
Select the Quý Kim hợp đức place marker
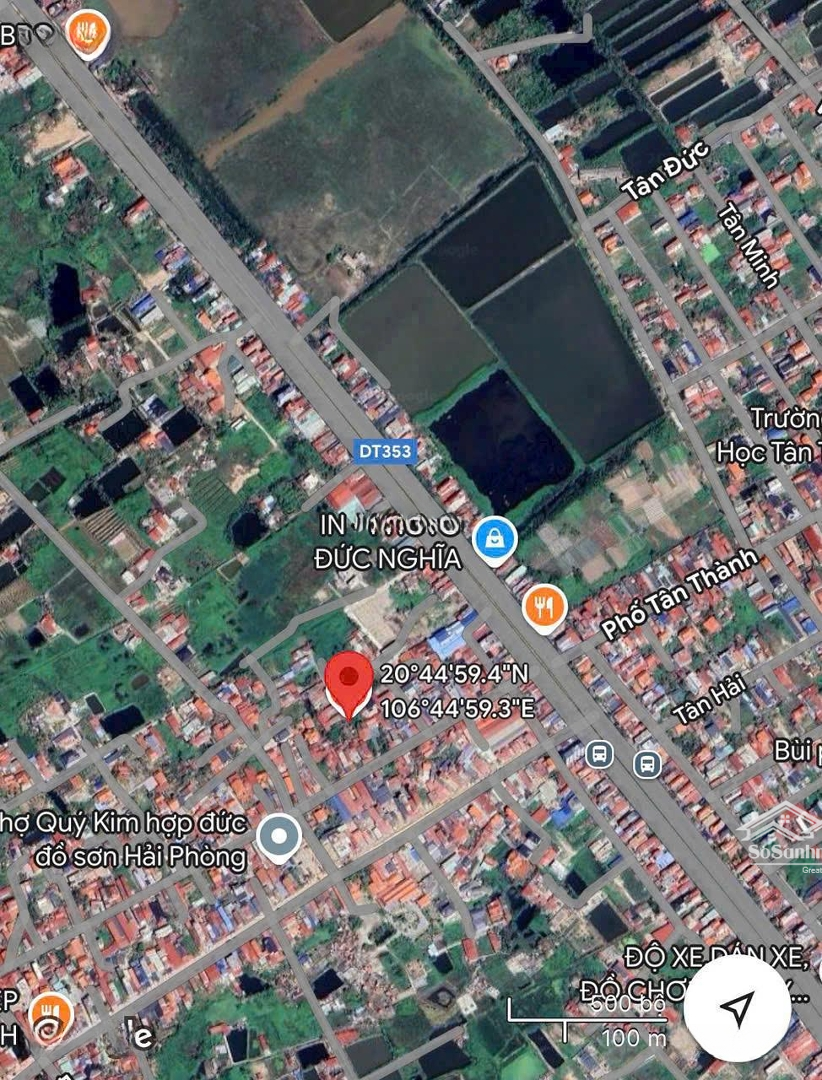click(279, 838)
